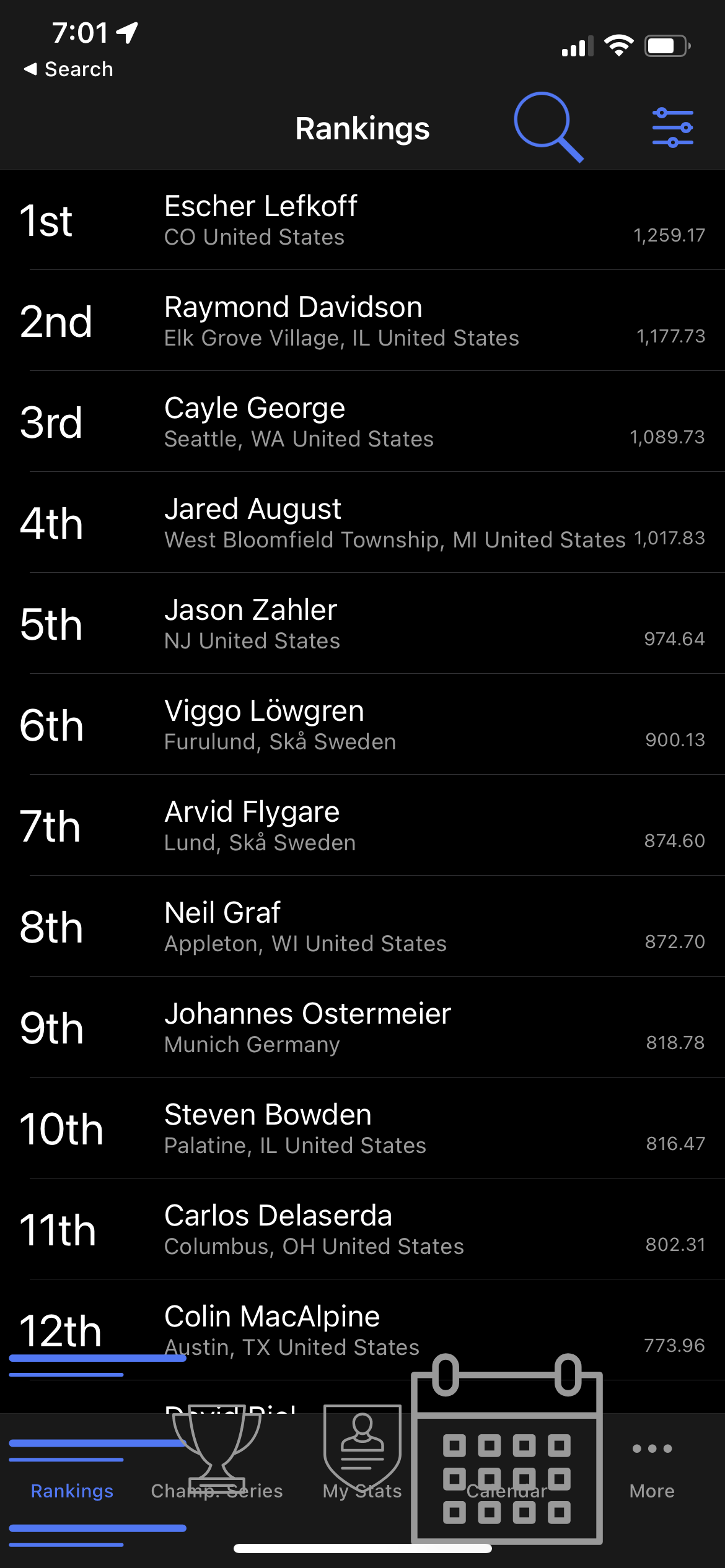Open the Calendar tab
The image size is (725, 1568).
(507, 1474)
